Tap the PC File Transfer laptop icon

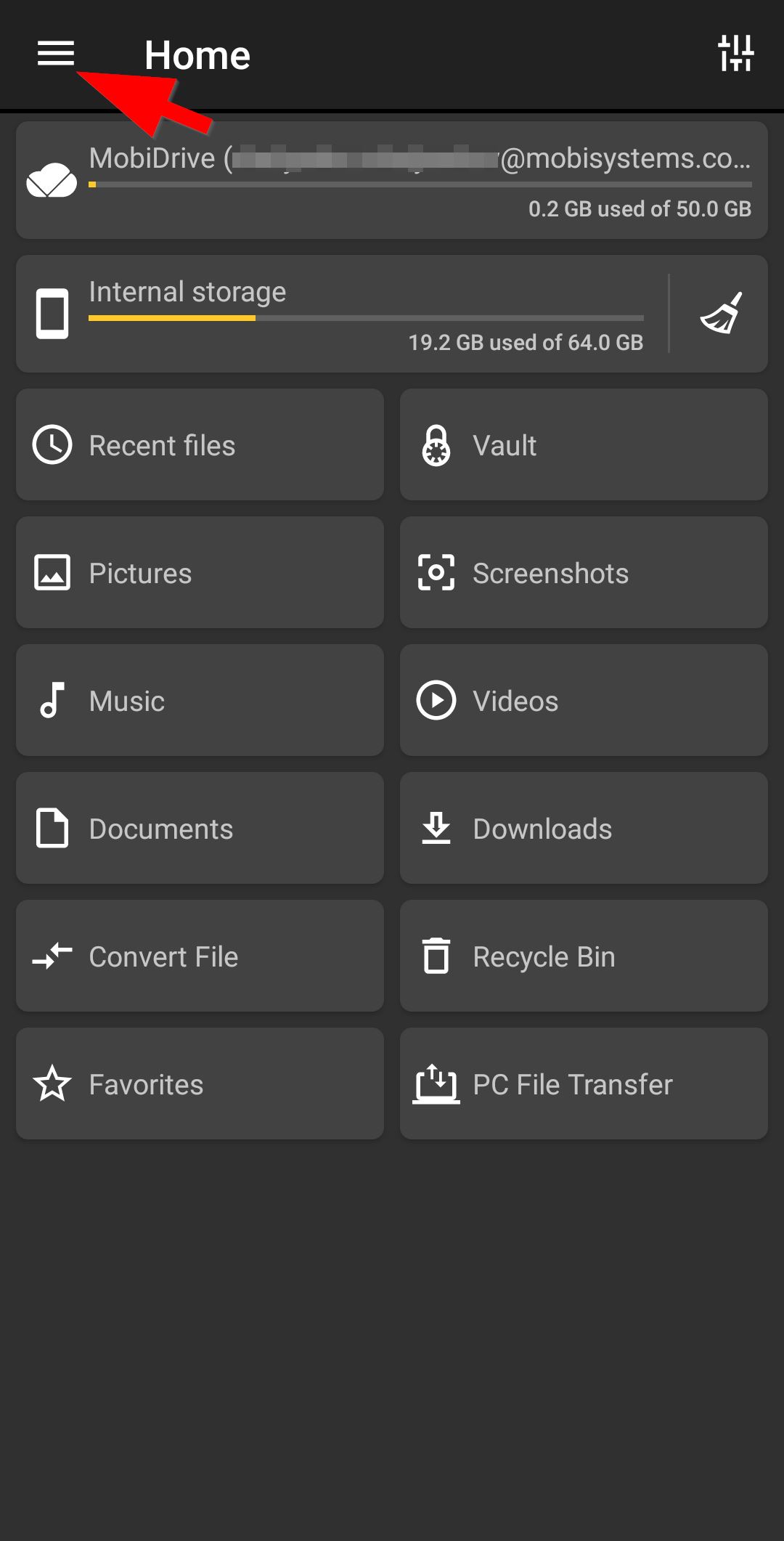(x=437, y=1083)
